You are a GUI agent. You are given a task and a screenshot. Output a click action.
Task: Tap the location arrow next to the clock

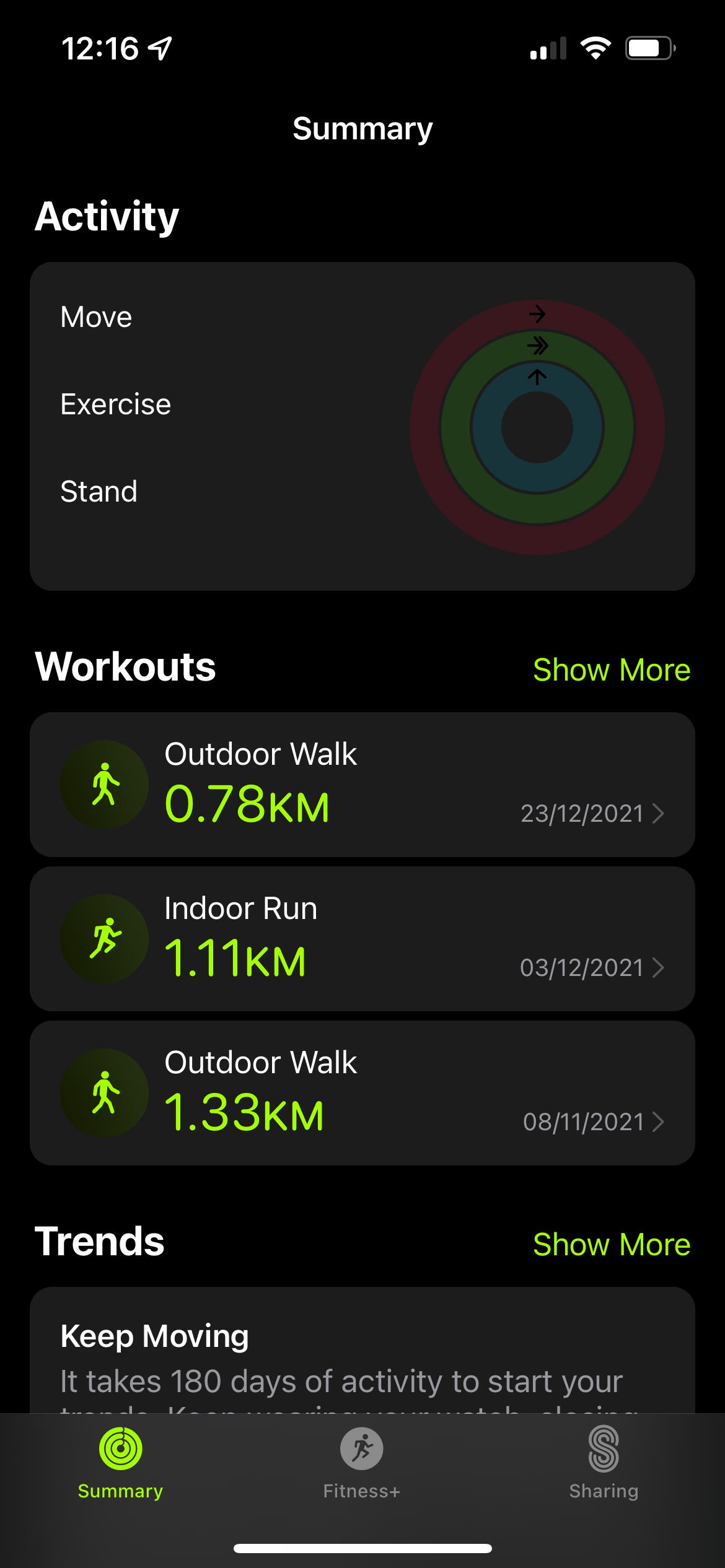pos(160,47)
